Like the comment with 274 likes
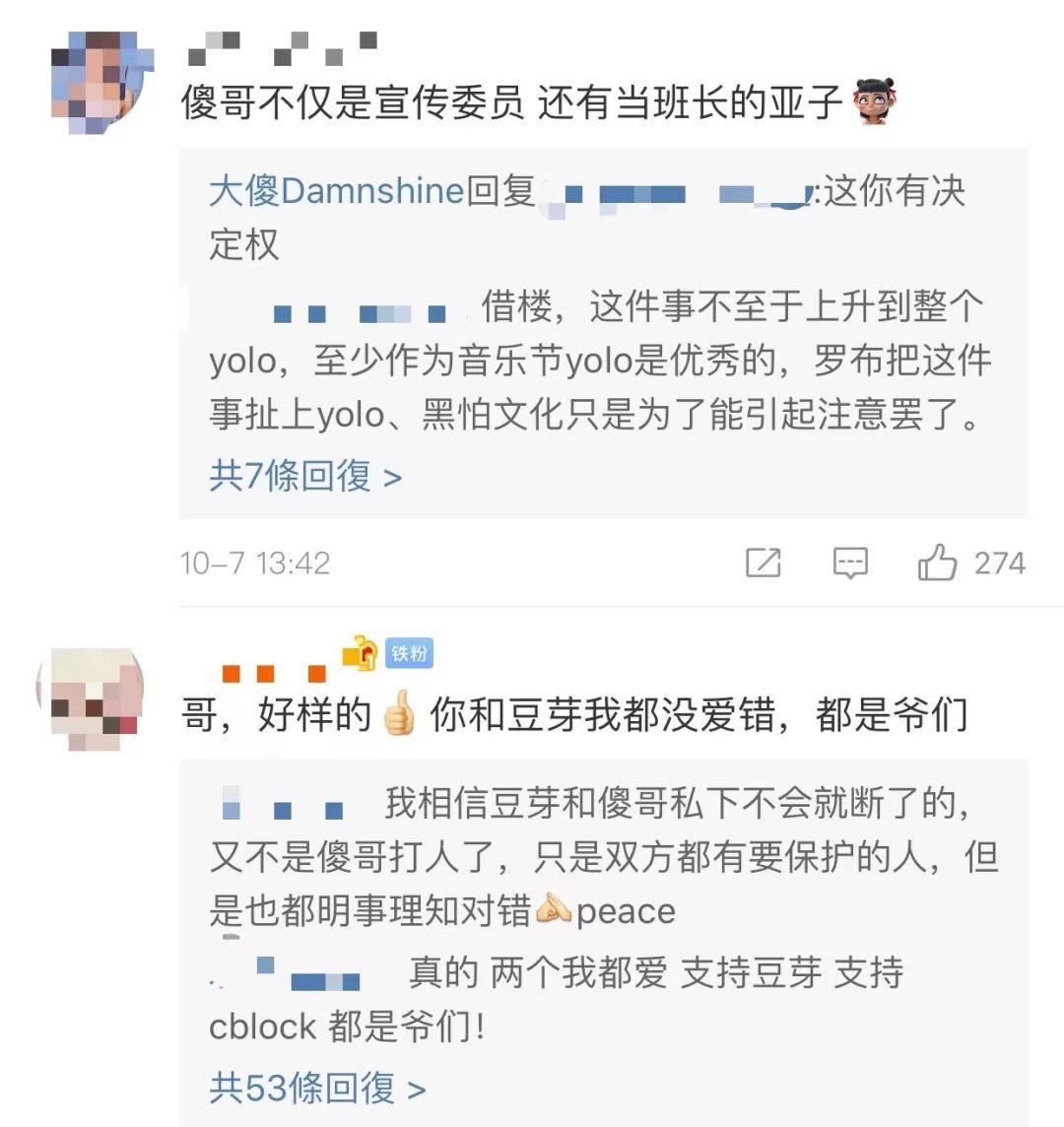This screenshot has width=1064, height=1127. tap(937, 563)
